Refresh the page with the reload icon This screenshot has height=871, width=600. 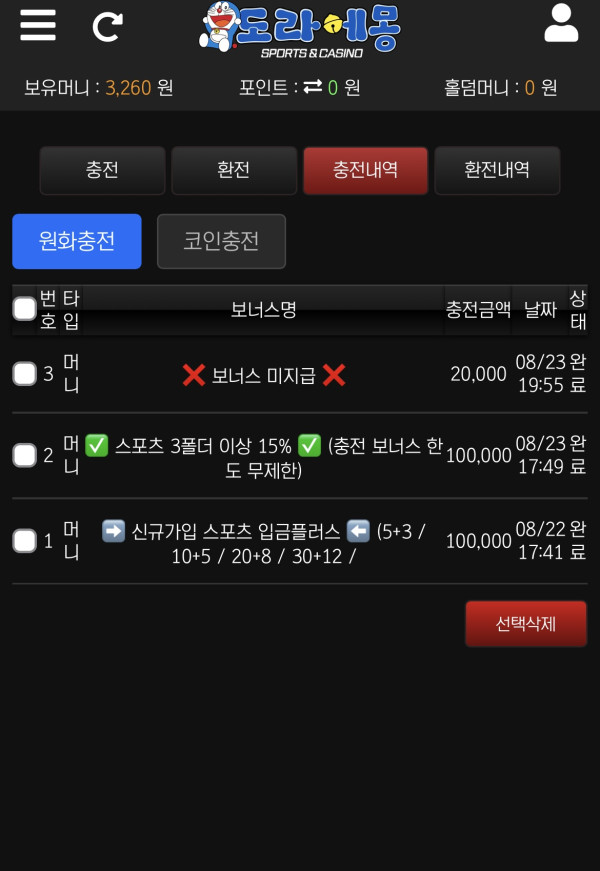(107, 26)
